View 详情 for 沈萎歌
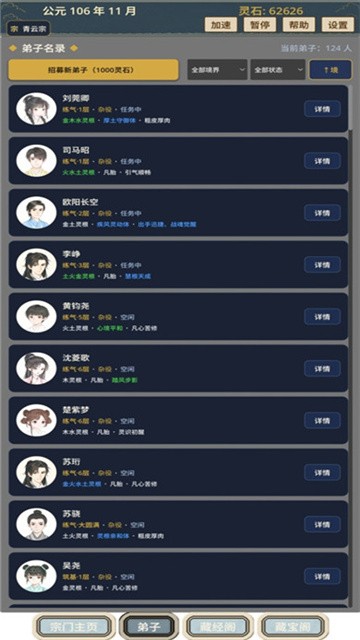The width and height of the screenshot is (360, 640). [322, 369]
